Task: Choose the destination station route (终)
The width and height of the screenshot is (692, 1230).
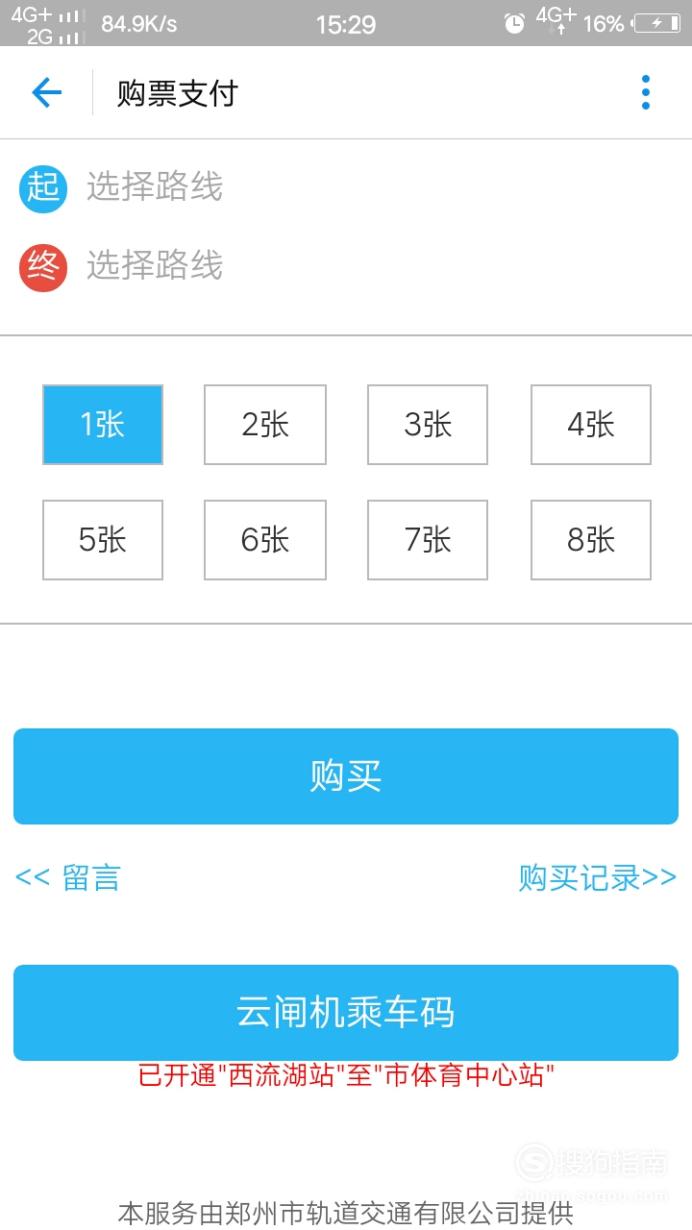Action: [346, 266]
